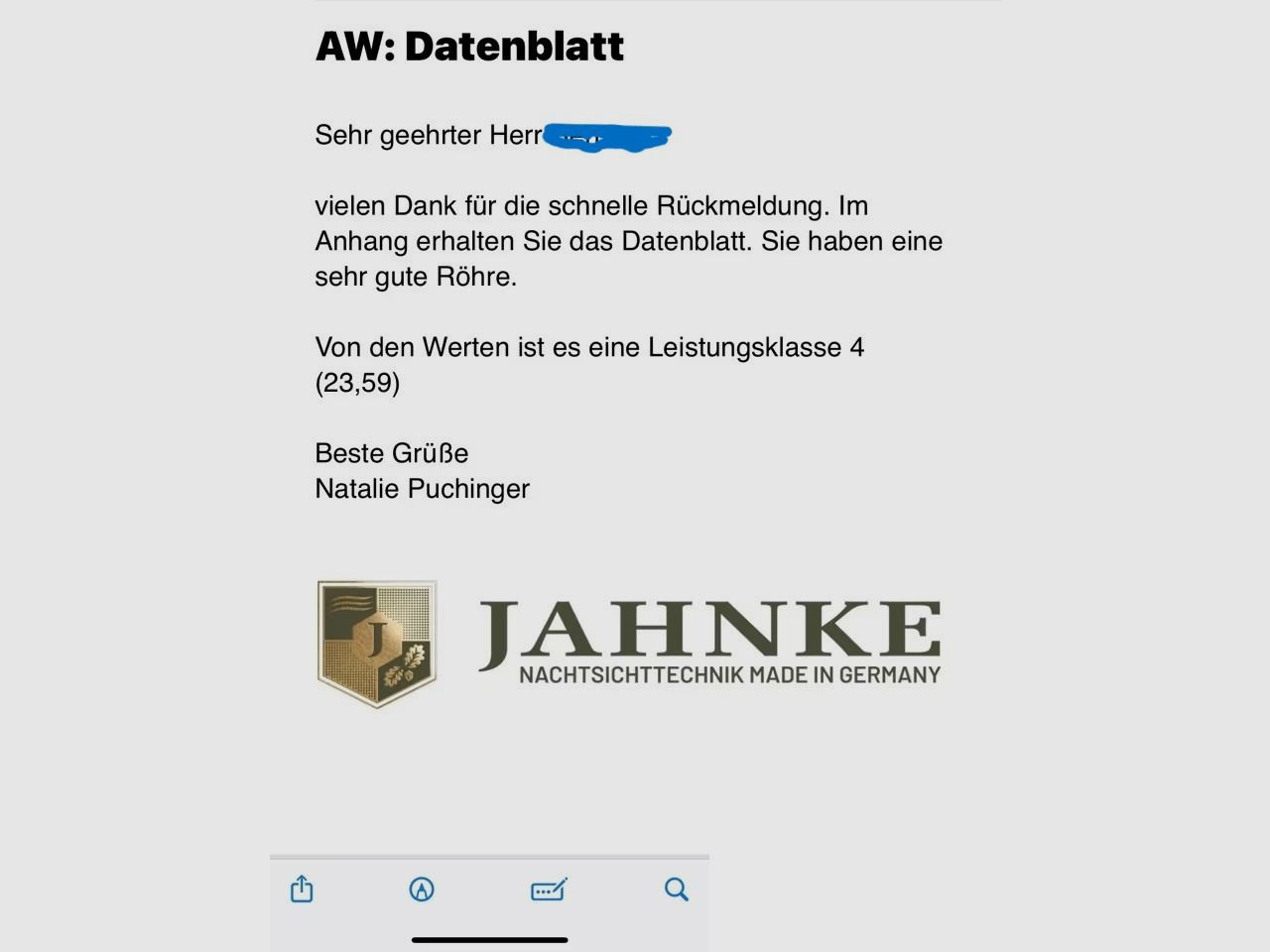This screenshot has width=1270, height=952.
Task: Search within the document
Action: 676,890
